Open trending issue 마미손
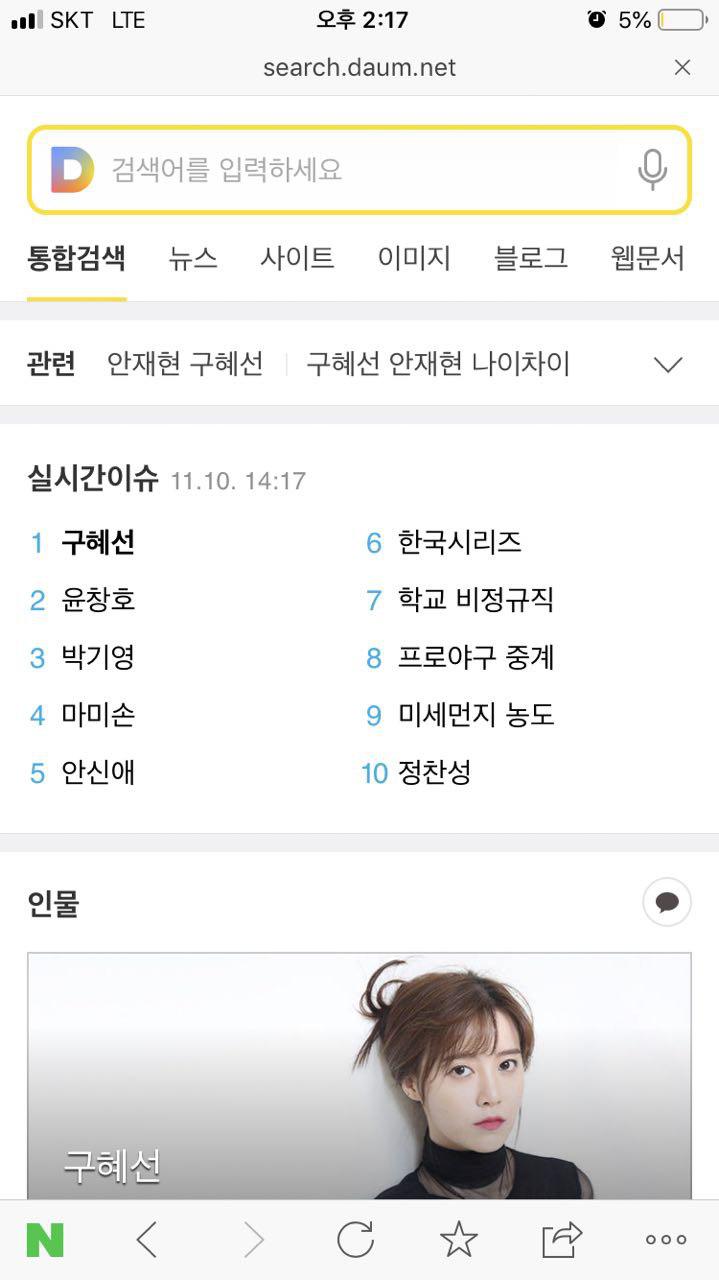719x1280 pixels. [x=98, y=715]
